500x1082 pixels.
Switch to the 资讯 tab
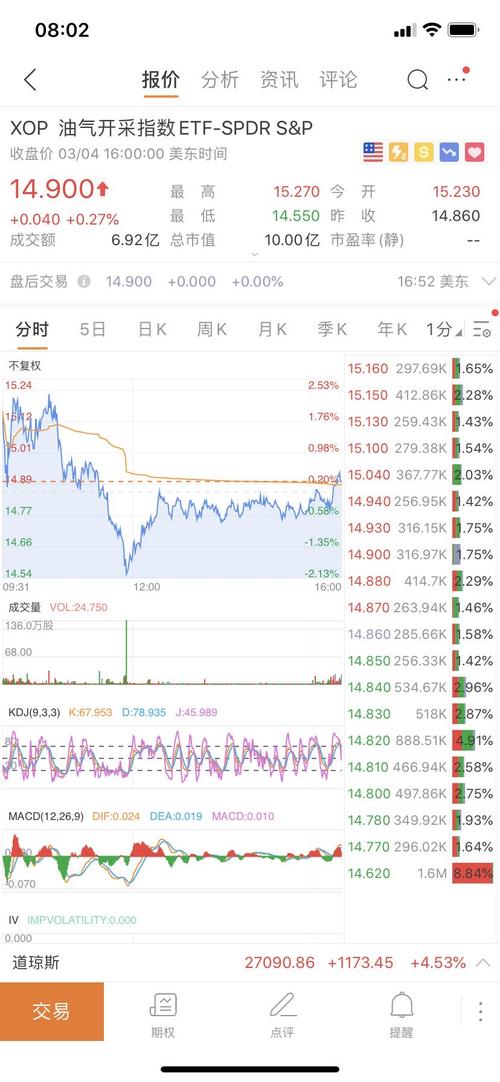[x=279, y=80]
